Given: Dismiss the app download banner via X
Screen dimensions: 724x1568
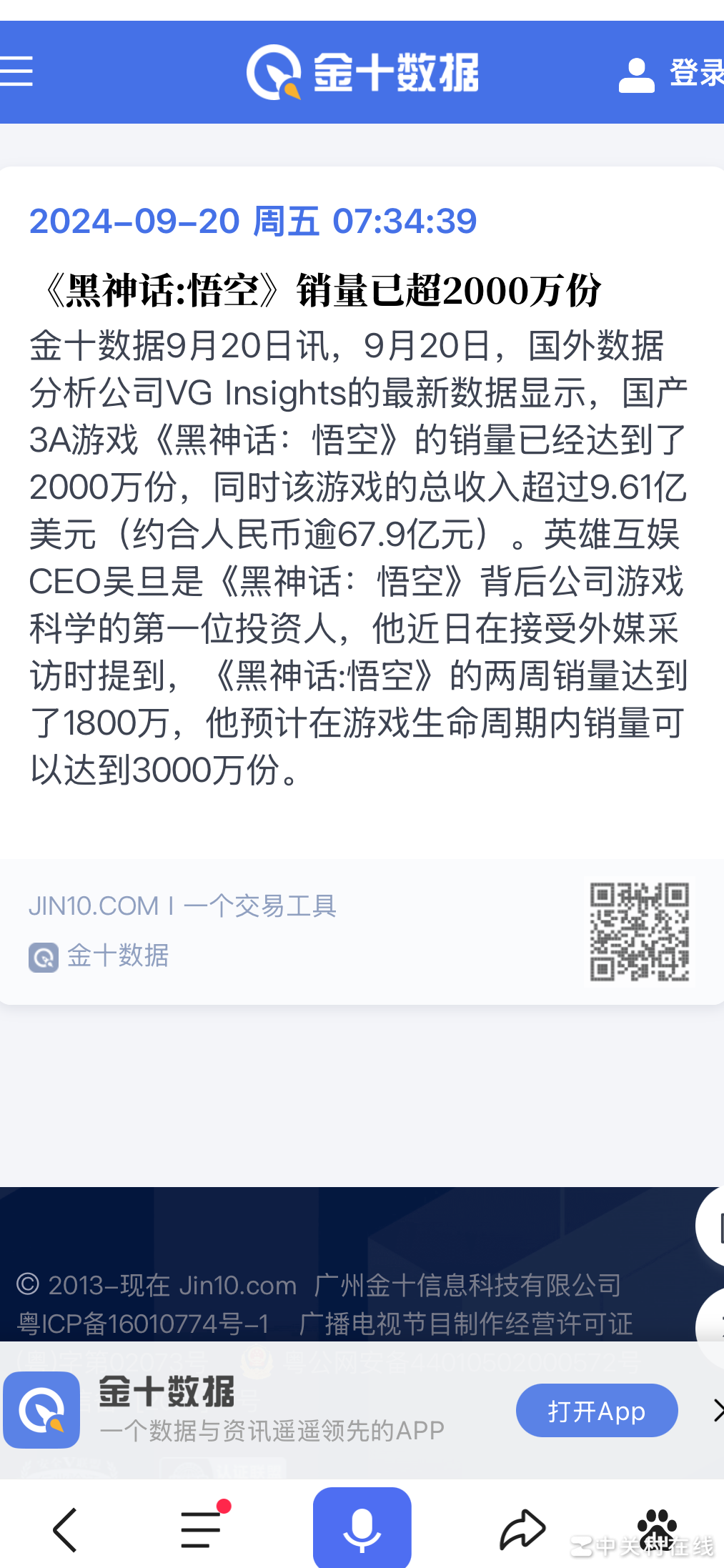Looking at the screenshot, I should coord(718,1409).
